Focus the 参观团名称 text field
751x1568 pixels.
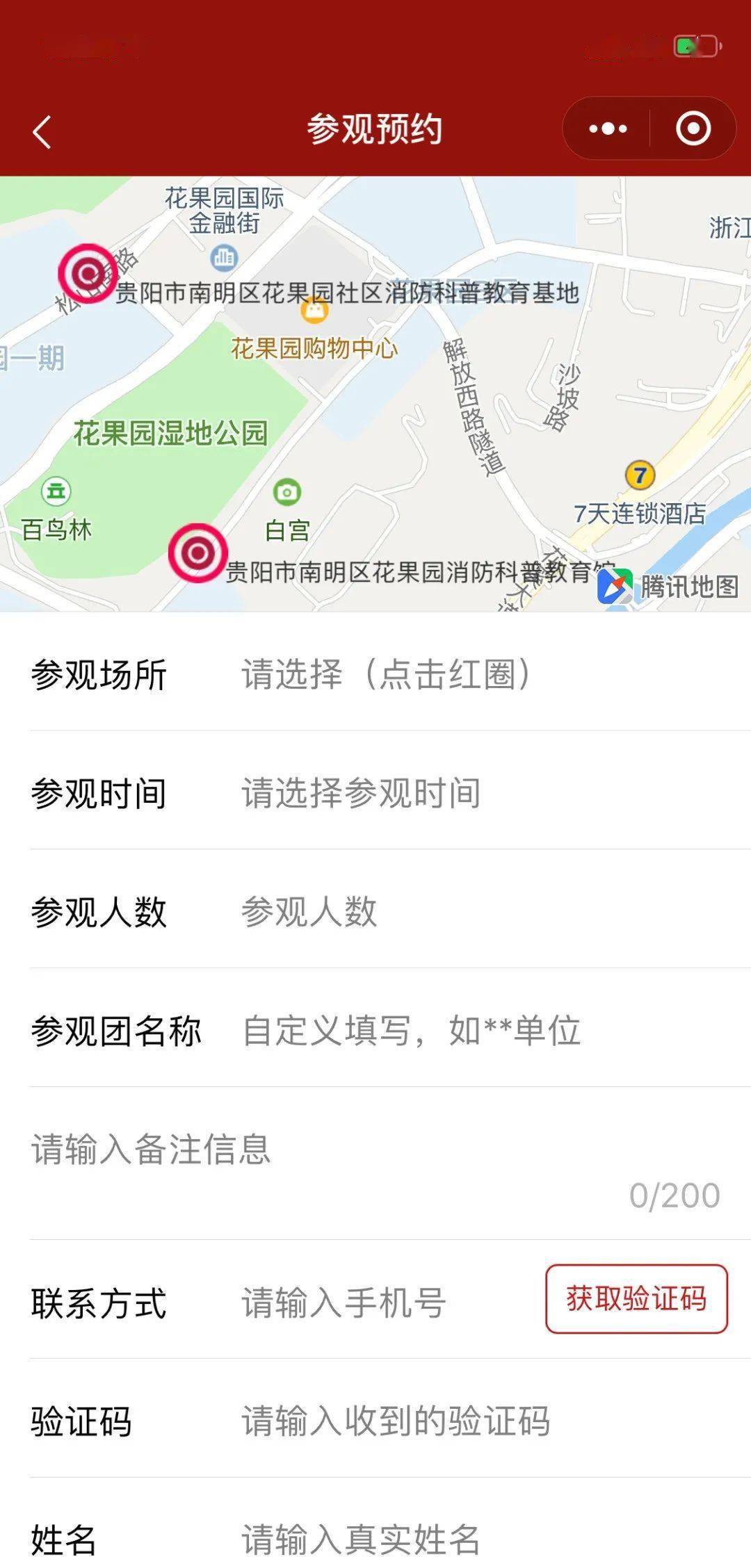point(487,1030)
